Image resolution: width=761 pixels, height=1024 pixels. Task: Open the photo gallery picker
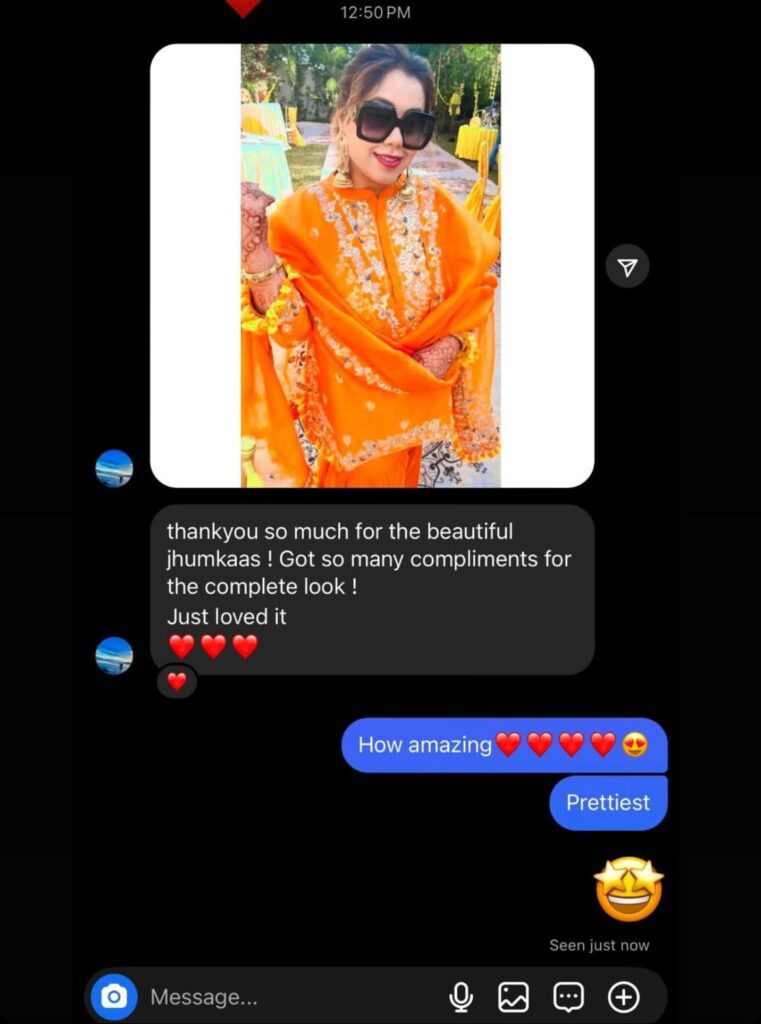click(513, 997)
